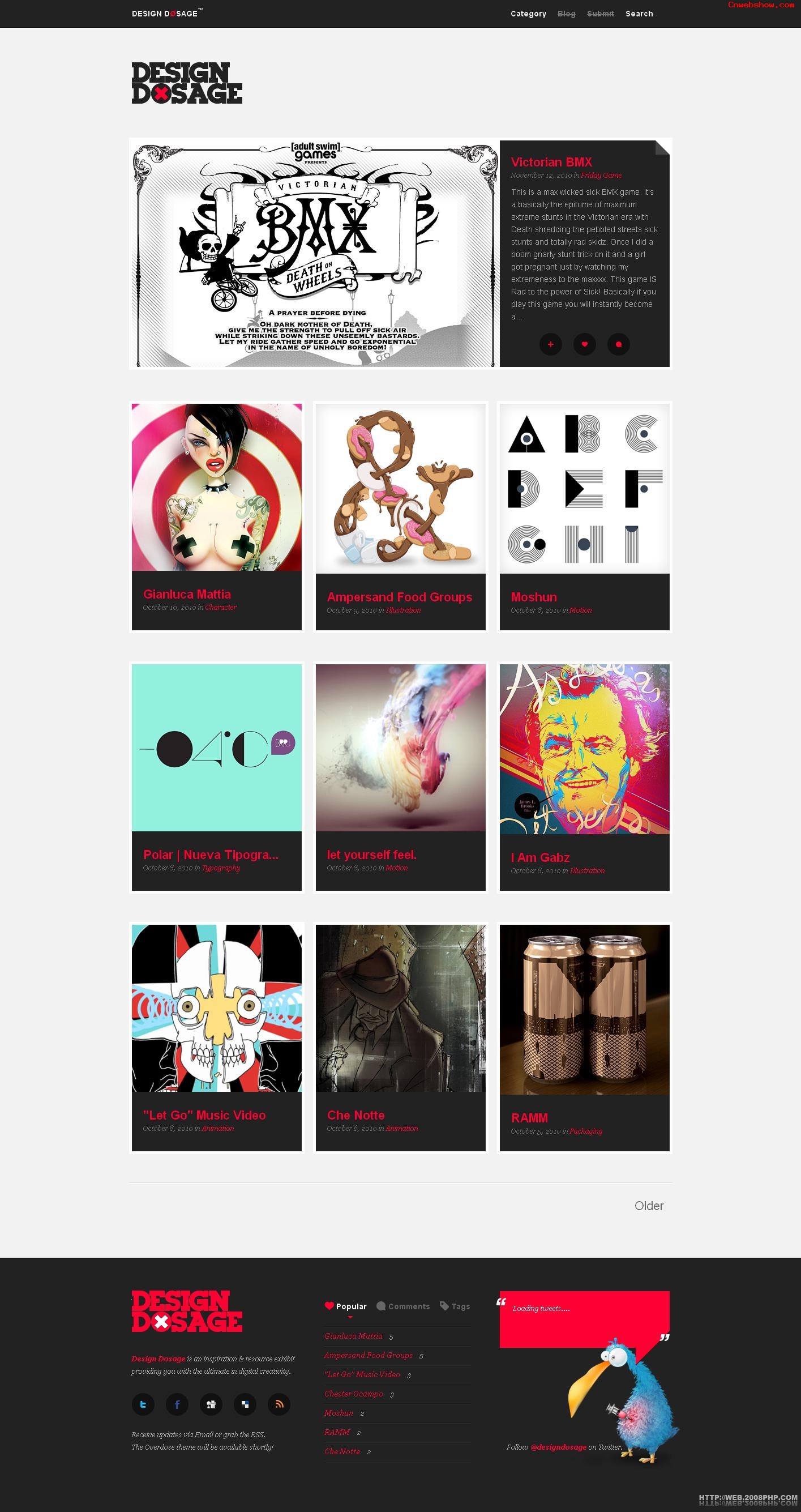Open the Gianluca Mattia post card

click(x=187, y=594)
